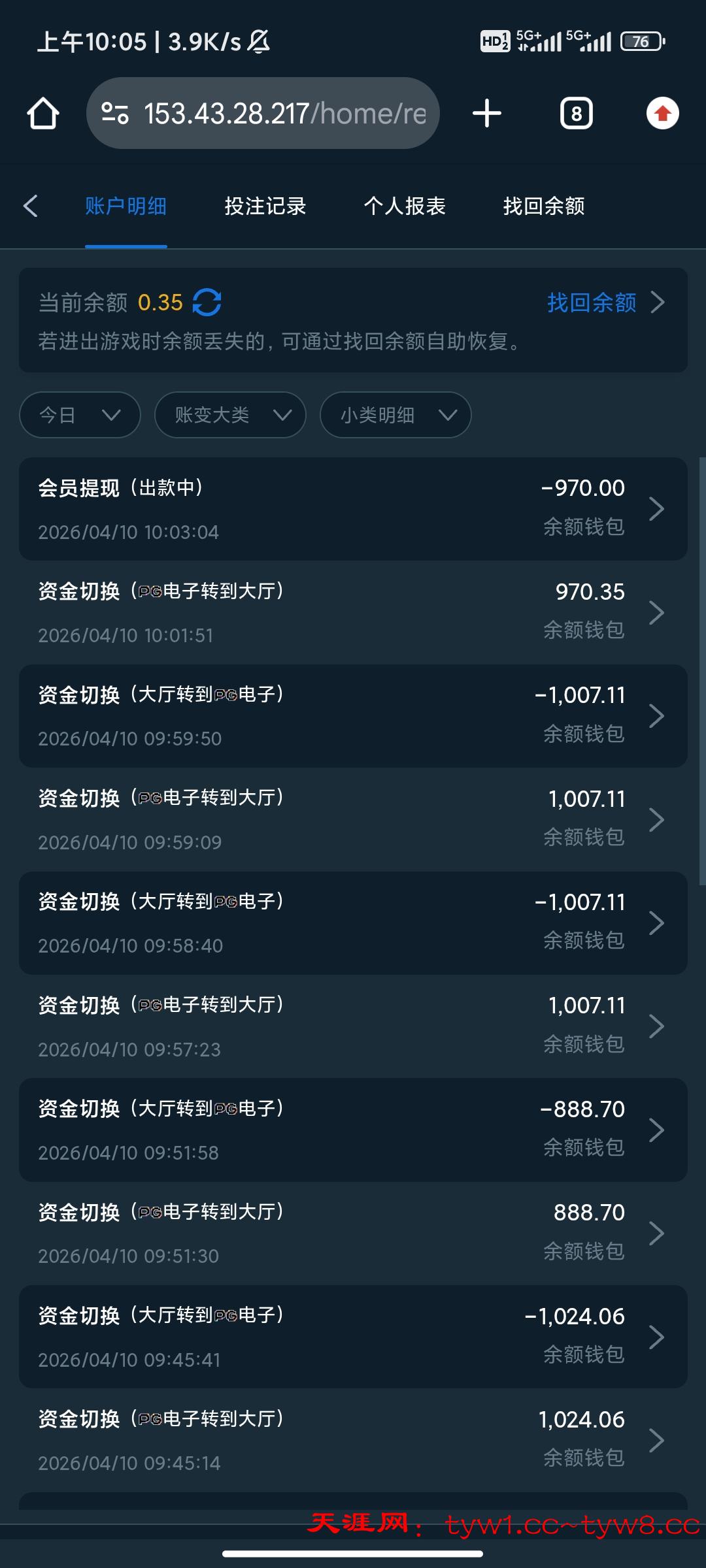Open the 888.70 record at 09:51:30

[x=353, y=1233]
